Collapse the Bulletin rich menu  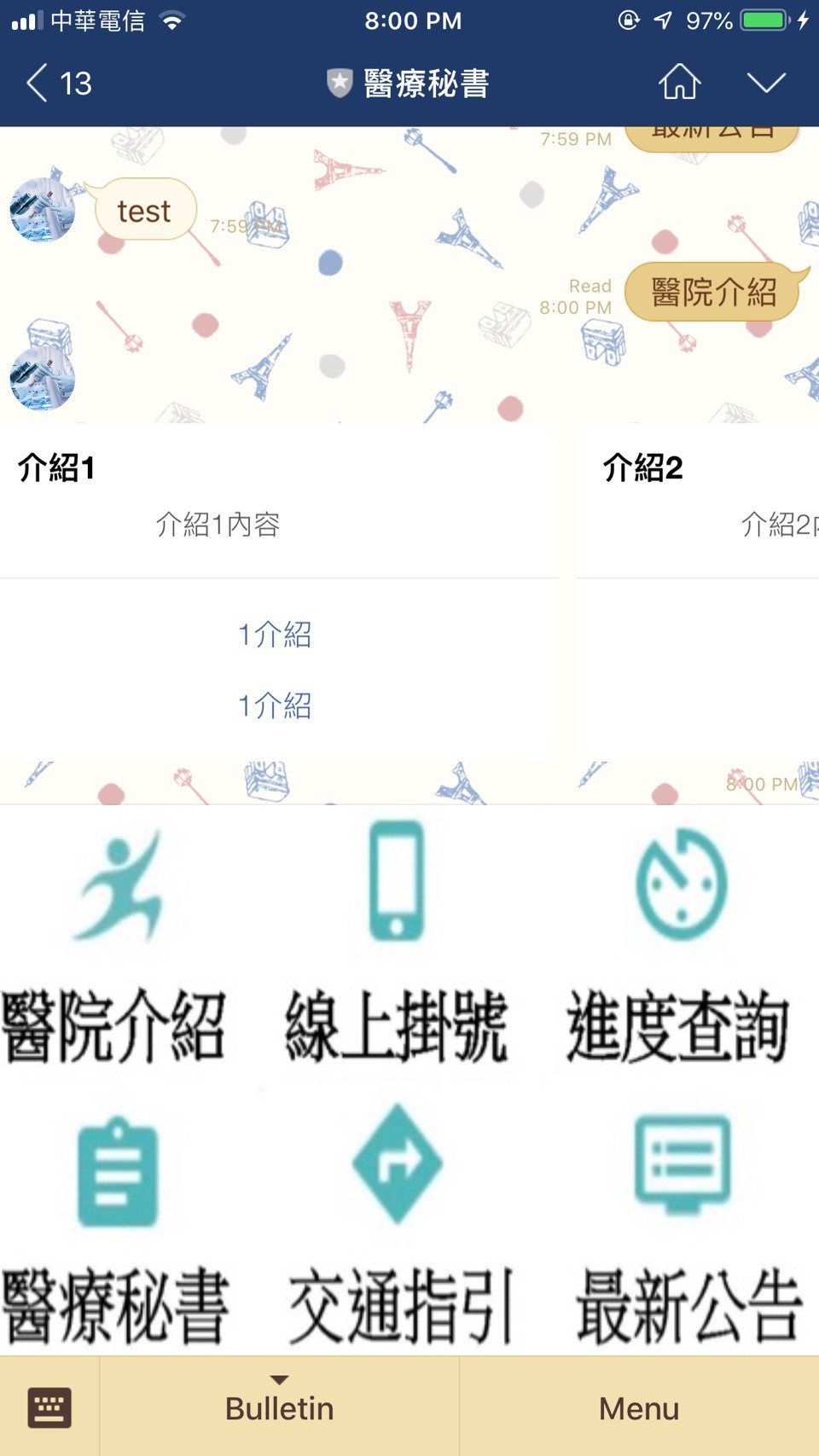279,1407
